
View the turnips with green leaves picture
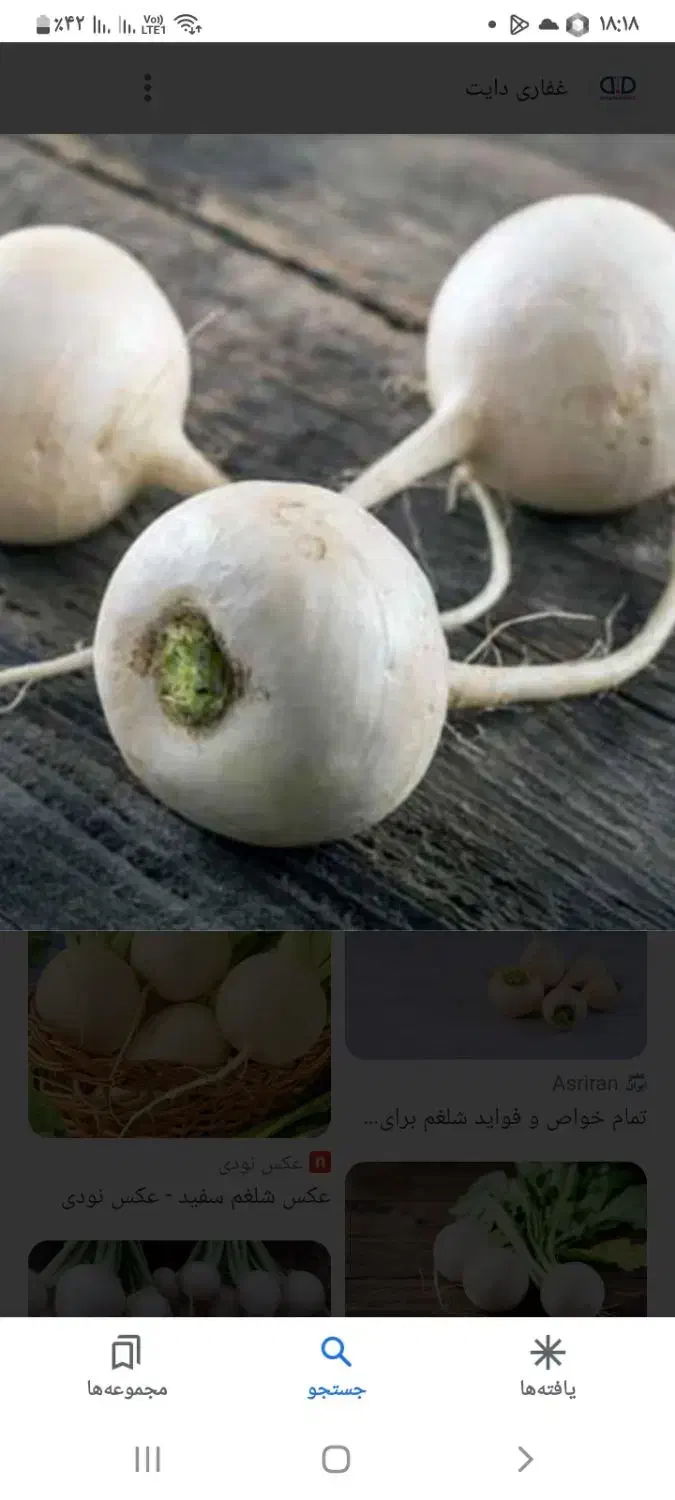(496, 1240)
